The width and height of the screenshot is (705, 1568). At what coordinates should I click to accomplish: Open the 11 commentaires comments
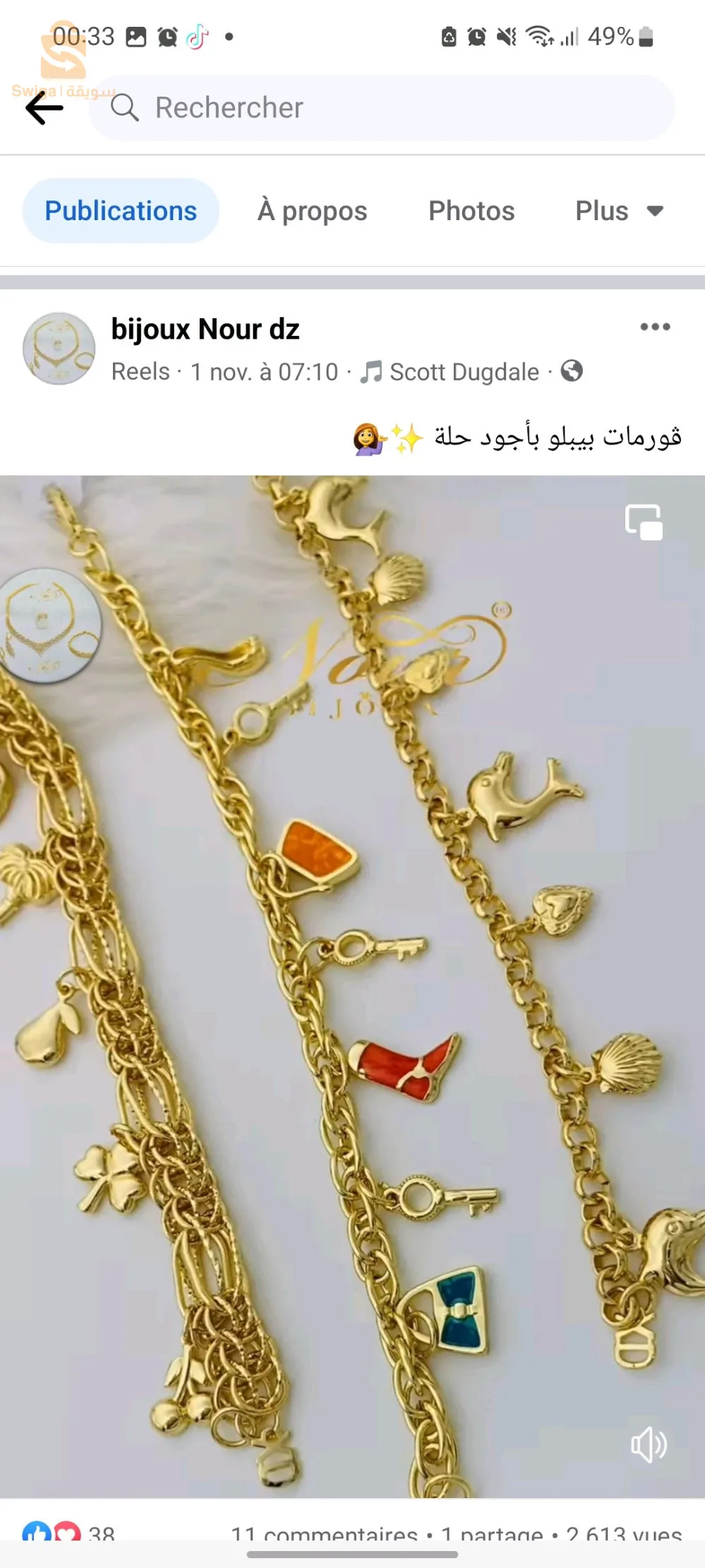325,1535
